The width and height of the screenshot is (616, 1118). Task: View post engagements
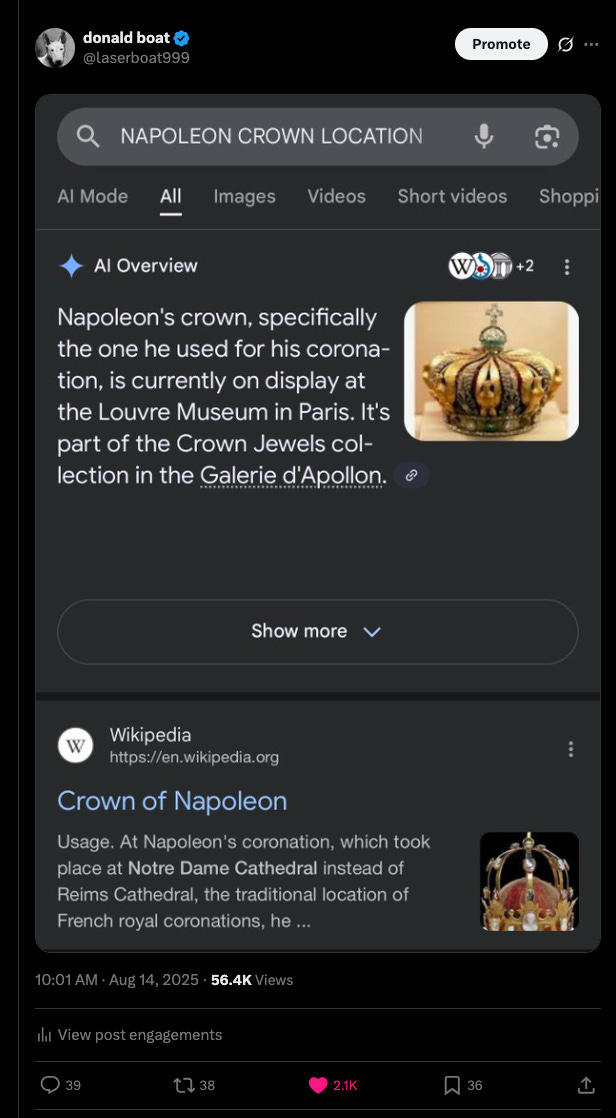pos(129,1035)
